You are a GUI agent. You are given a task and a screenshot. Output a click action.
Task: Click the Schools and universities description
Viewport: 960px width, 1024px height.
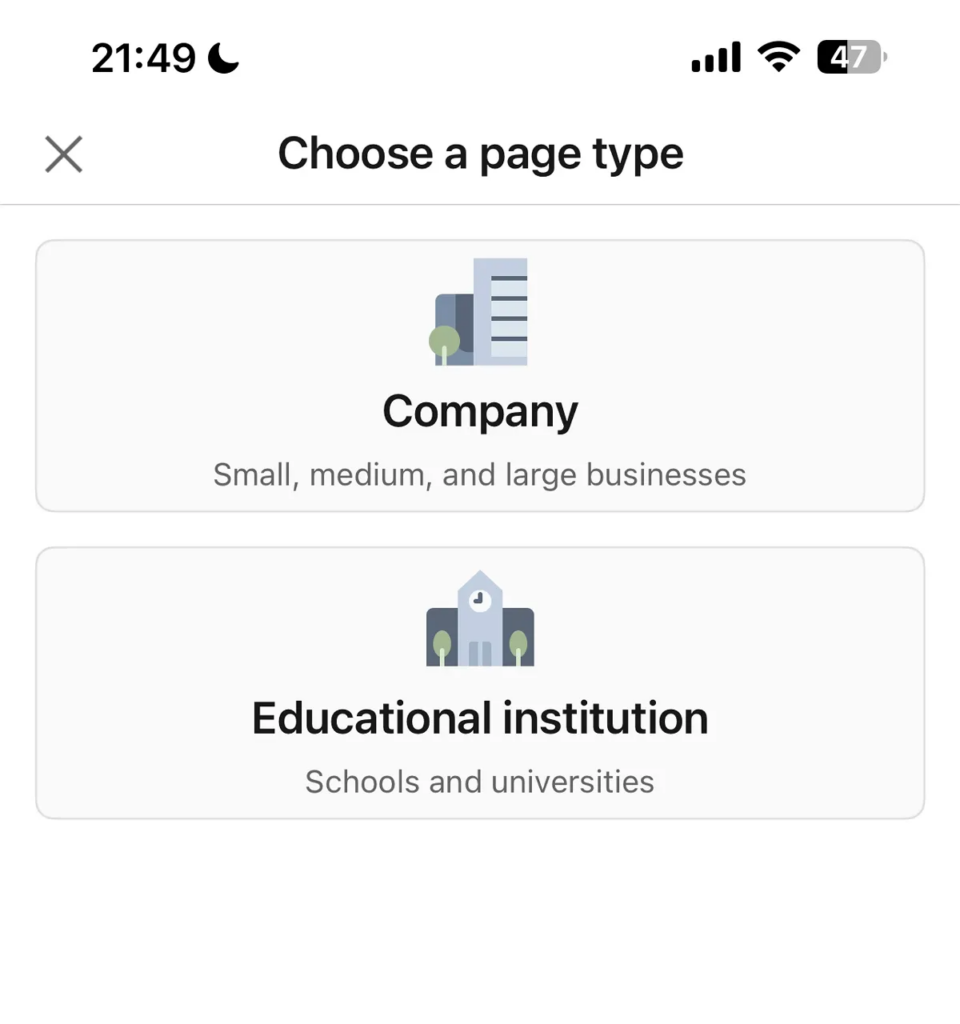point(480,781)
